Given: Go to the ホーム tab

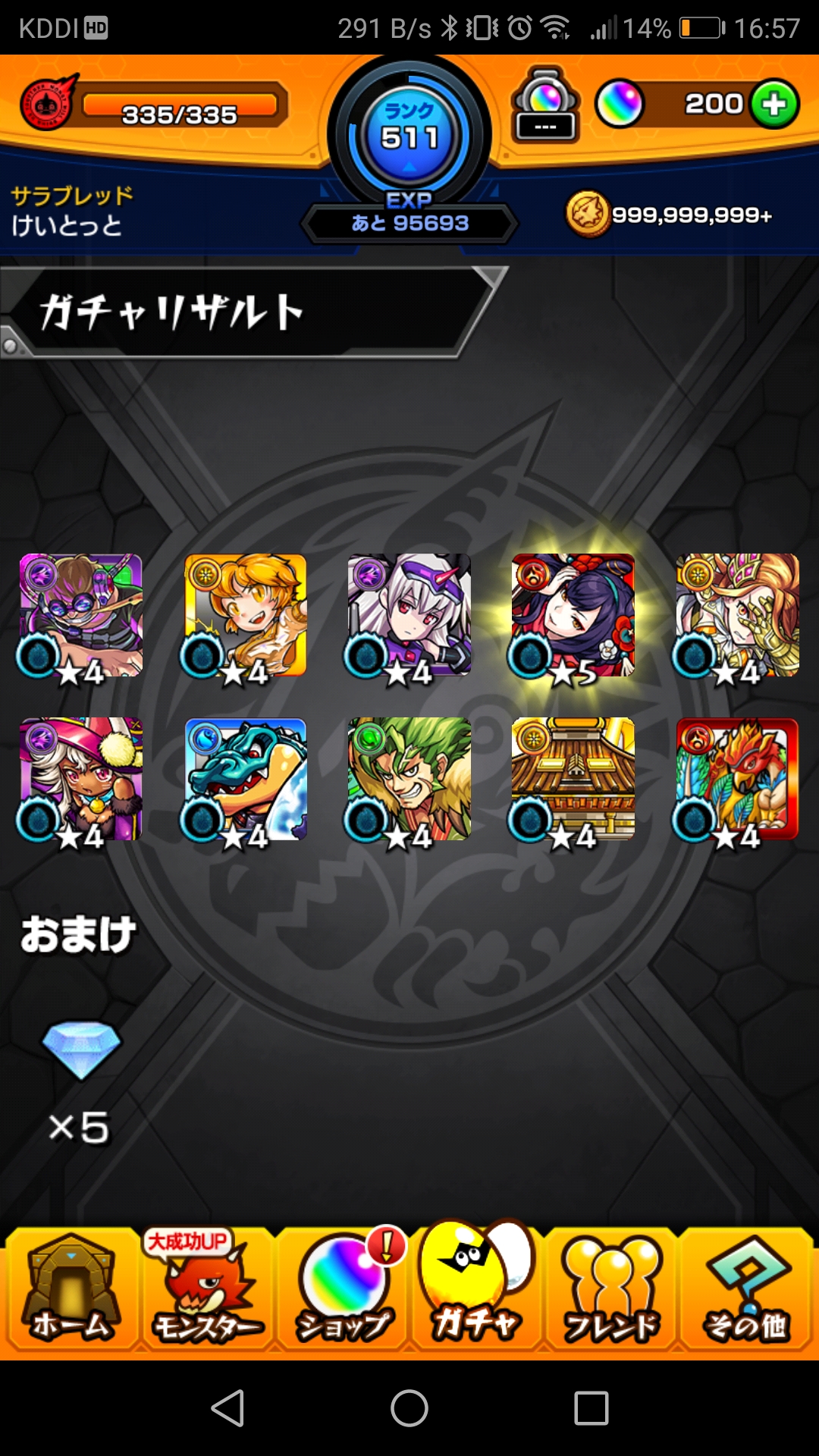Looking at the screenshot, I should (71, 1291).
